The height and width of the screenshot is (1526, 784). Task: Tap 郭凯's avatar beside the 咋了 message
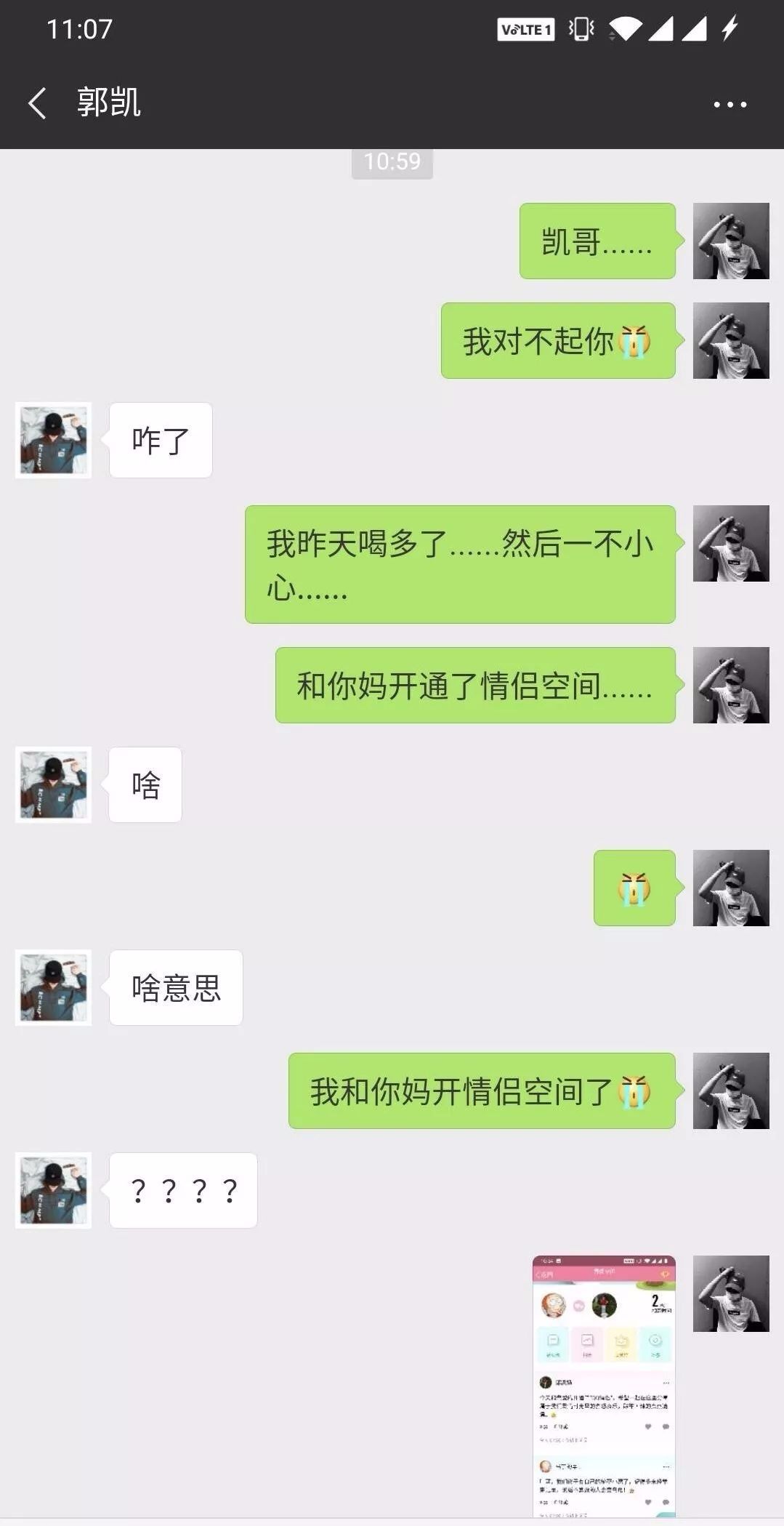pyautogui.click(x=54, y=441)
